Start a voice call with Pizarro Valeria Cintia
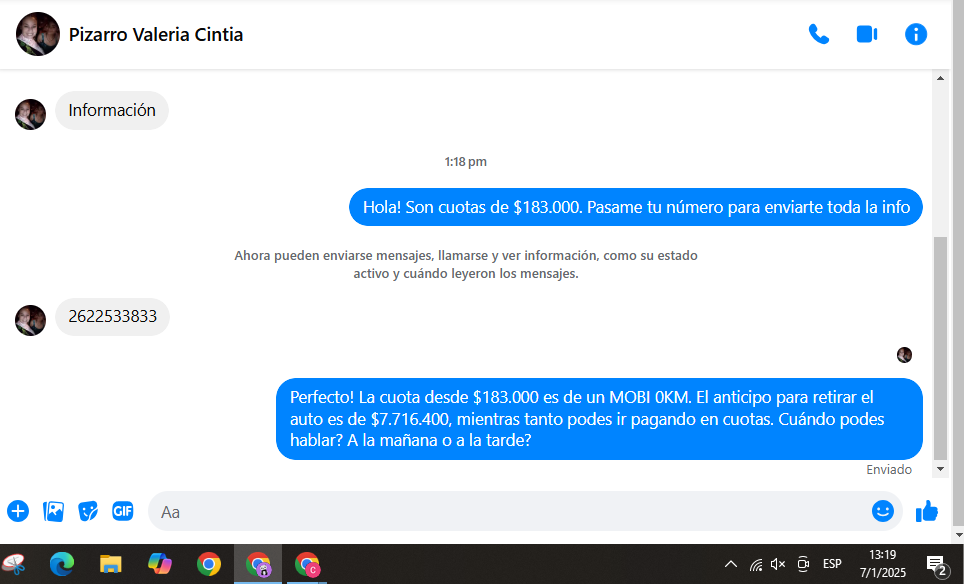 [818, 34]
